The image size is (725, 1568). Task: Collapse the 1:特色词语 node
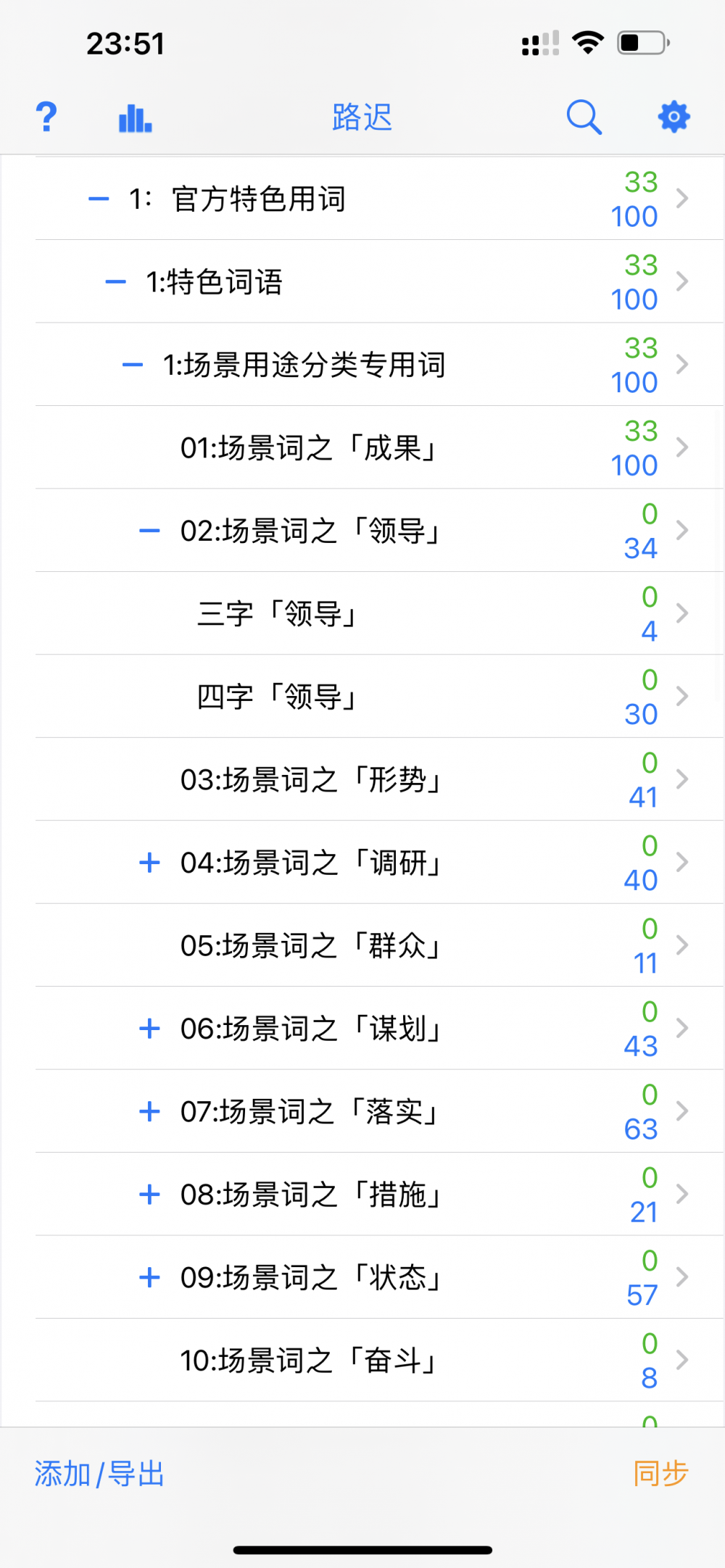pyautogui.click(x=115, y=282)
